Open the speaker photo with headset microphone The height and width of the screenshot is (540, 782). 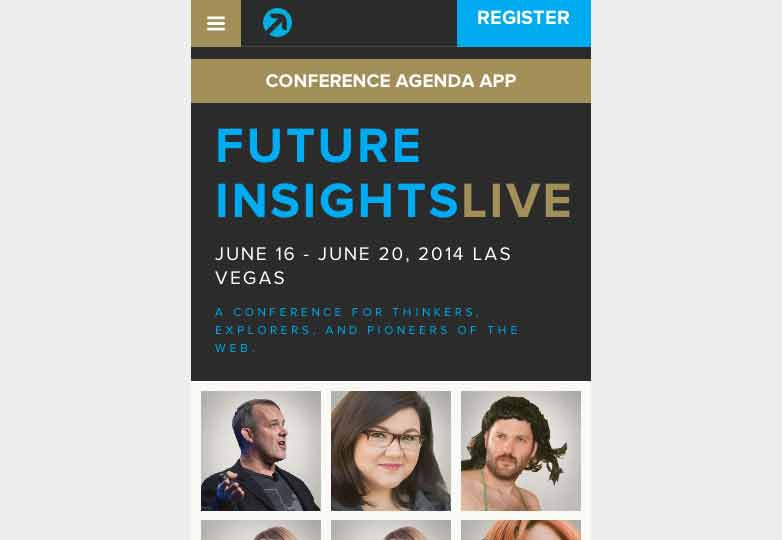tap(261, 450)
